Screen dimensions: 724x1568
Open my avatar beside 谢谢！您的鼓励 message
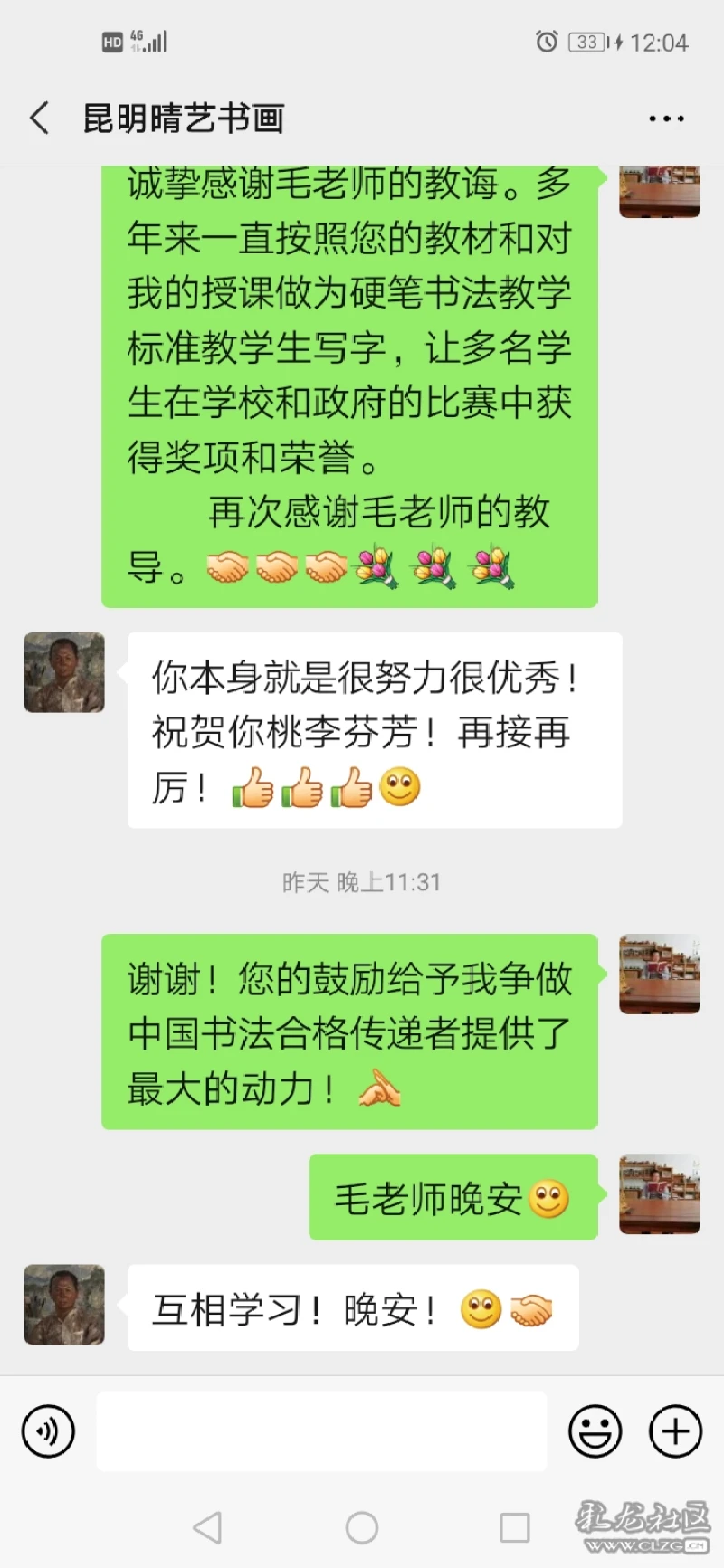[659, 974]
